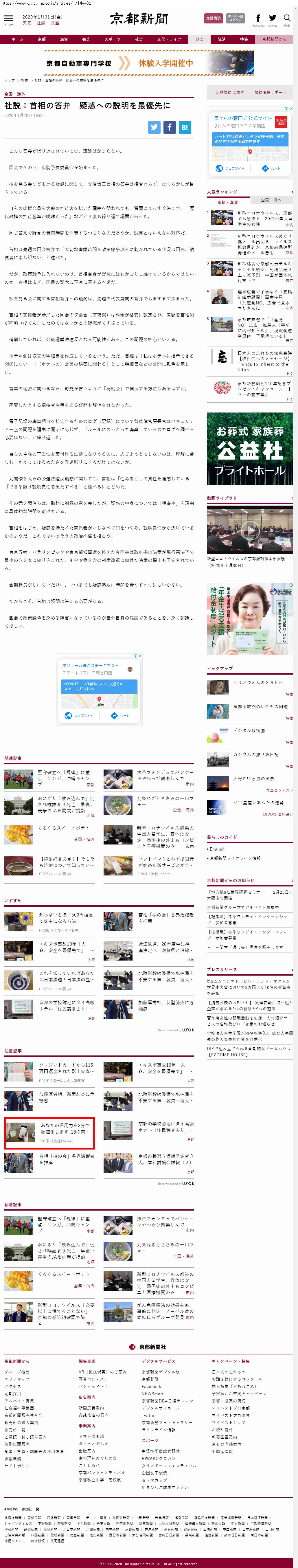
Task: Open the お葬式 家族葬 公益社 ad
Action: point(249,449)
